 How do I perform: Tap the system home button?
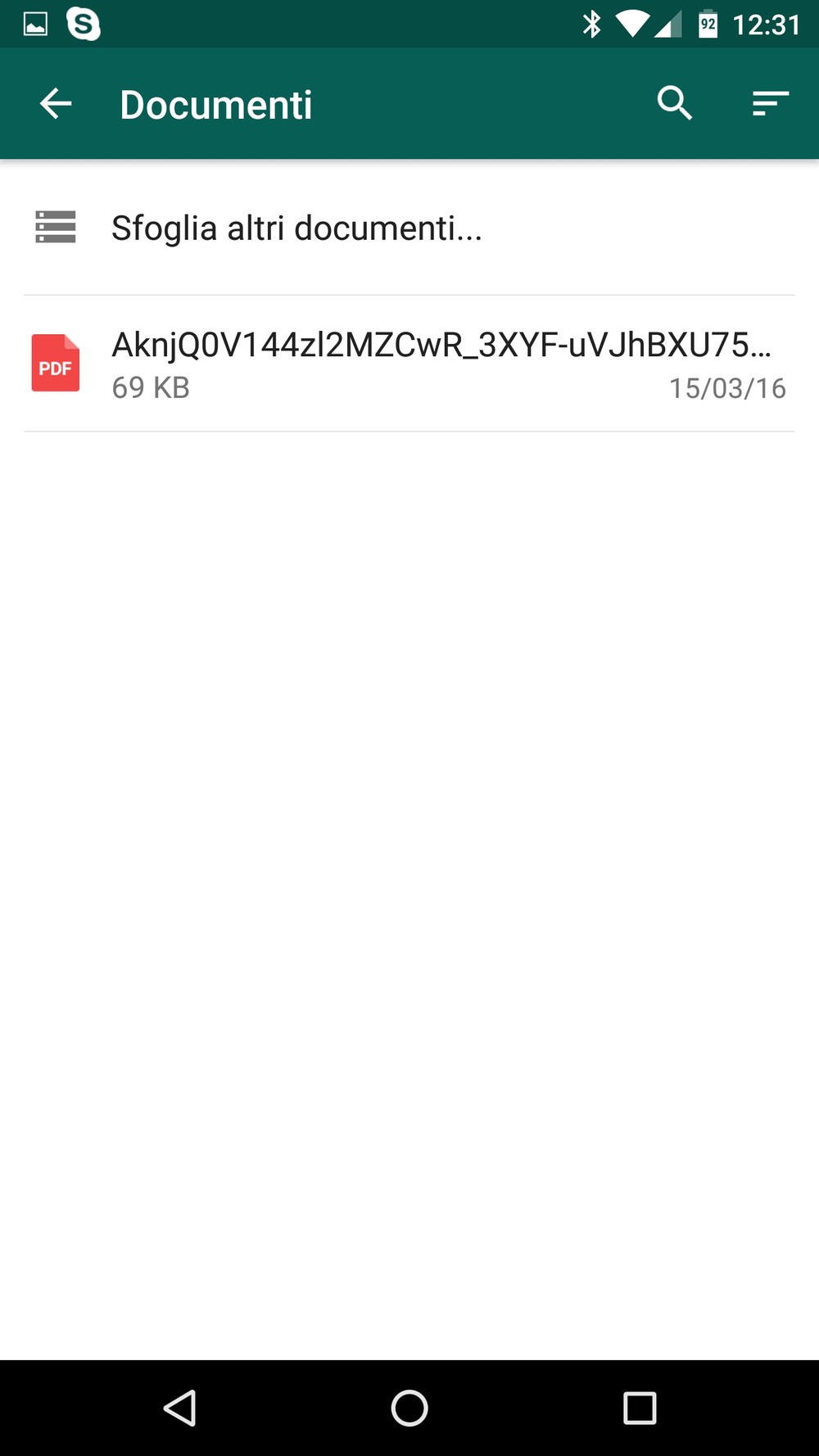409,1408
